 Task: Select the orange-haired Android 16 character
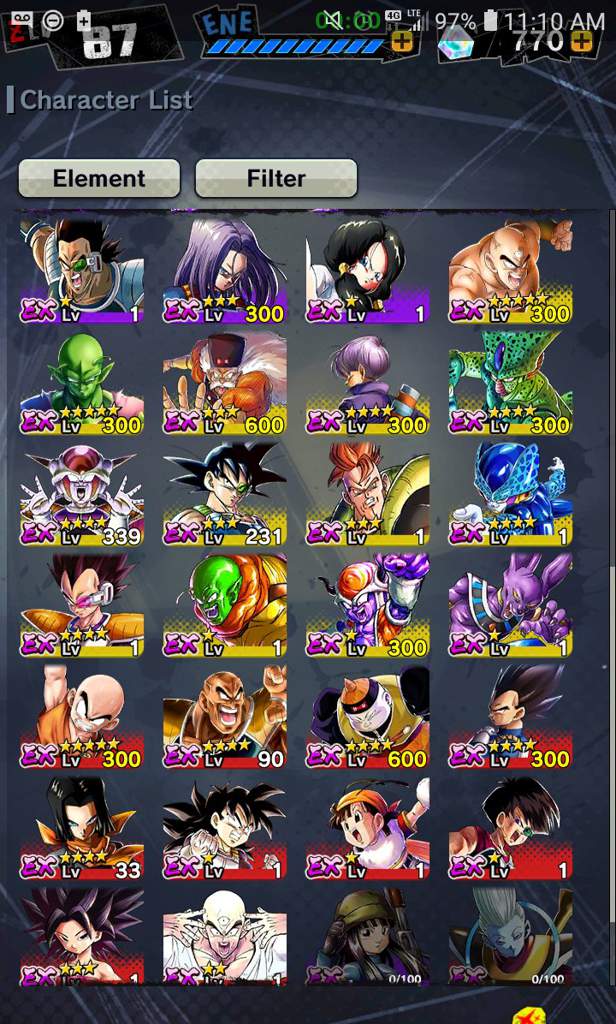368,496
